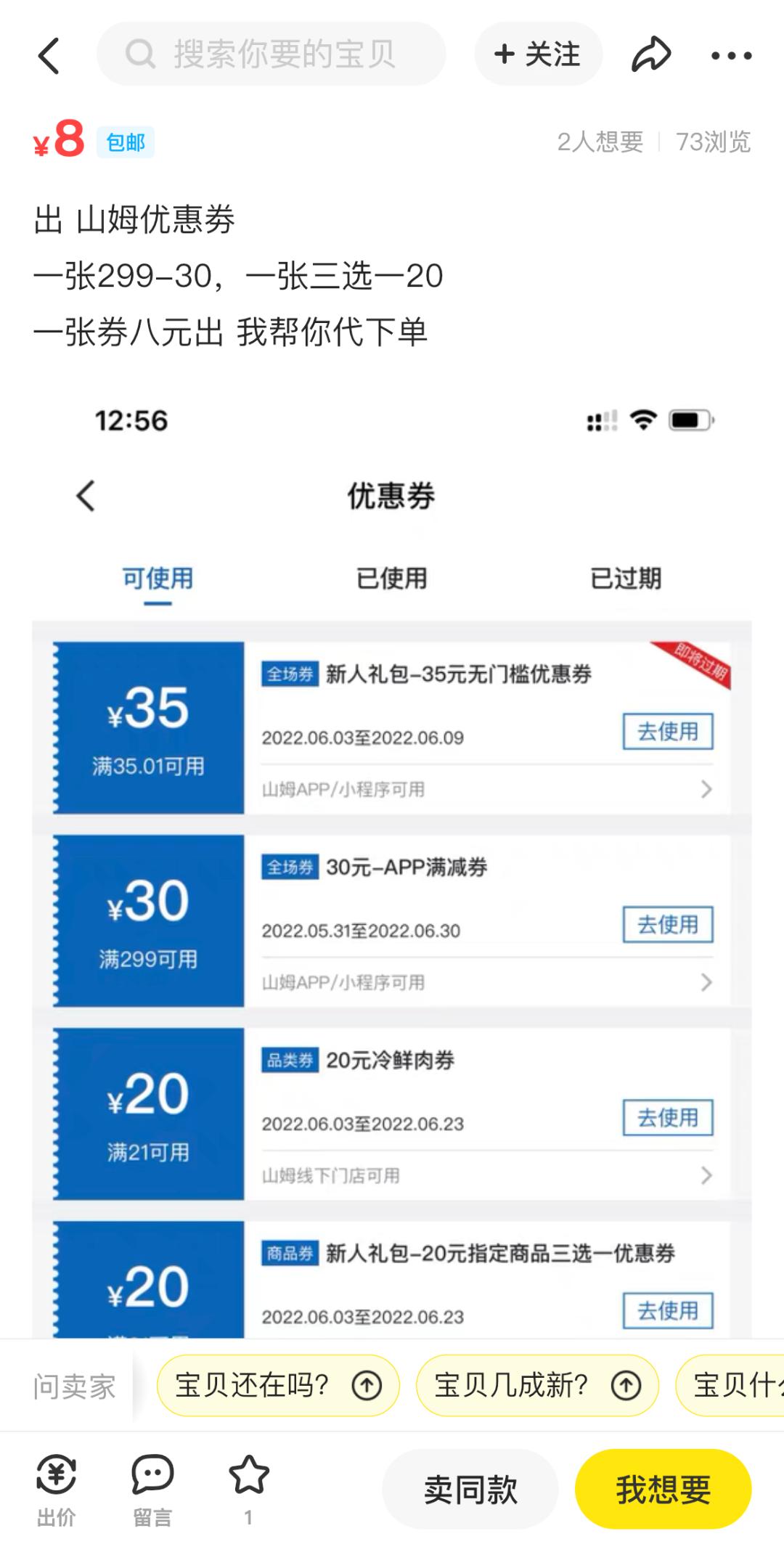Tap the 搜索你要的宝贝 search field

pos(283,54)
